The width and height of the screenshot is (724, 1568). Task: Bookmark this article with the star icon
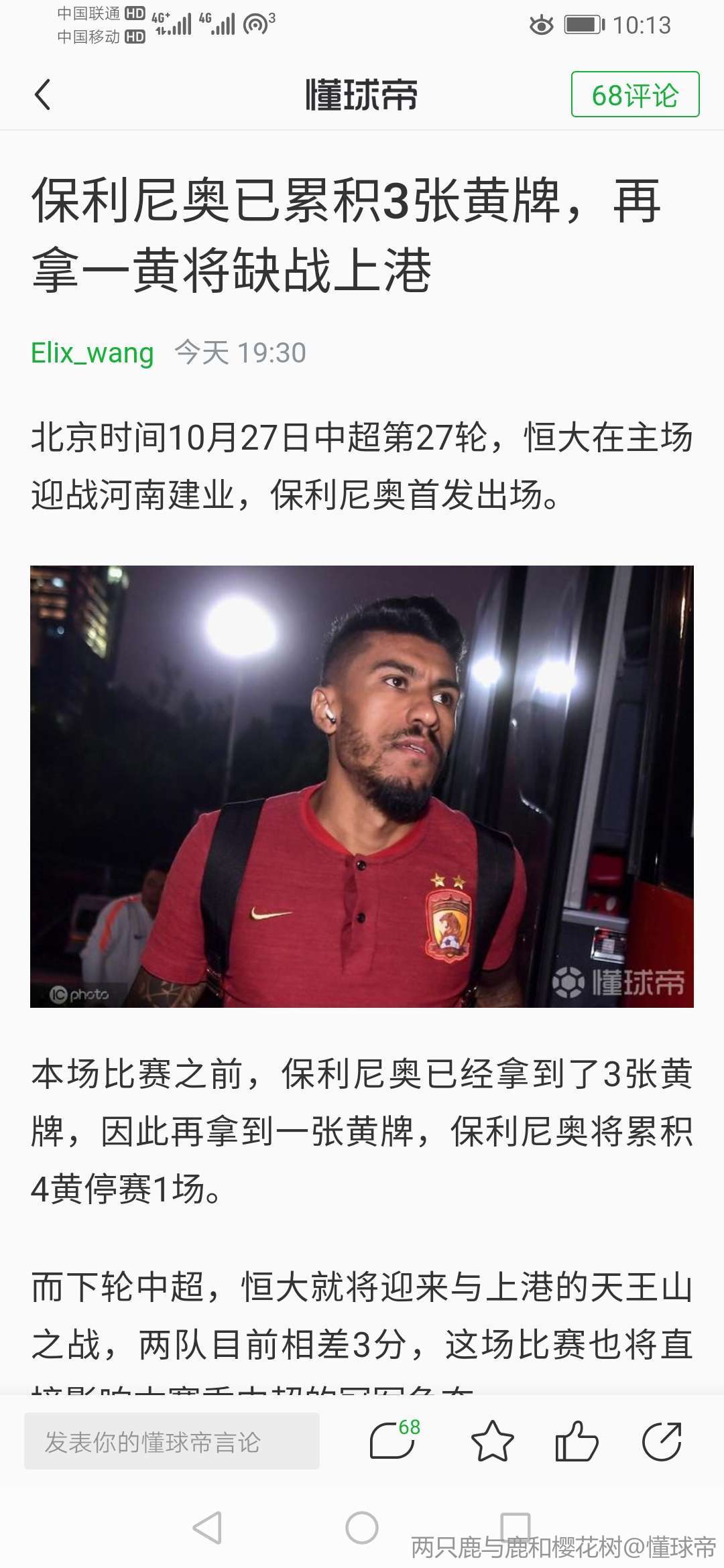click(492, 1441)
